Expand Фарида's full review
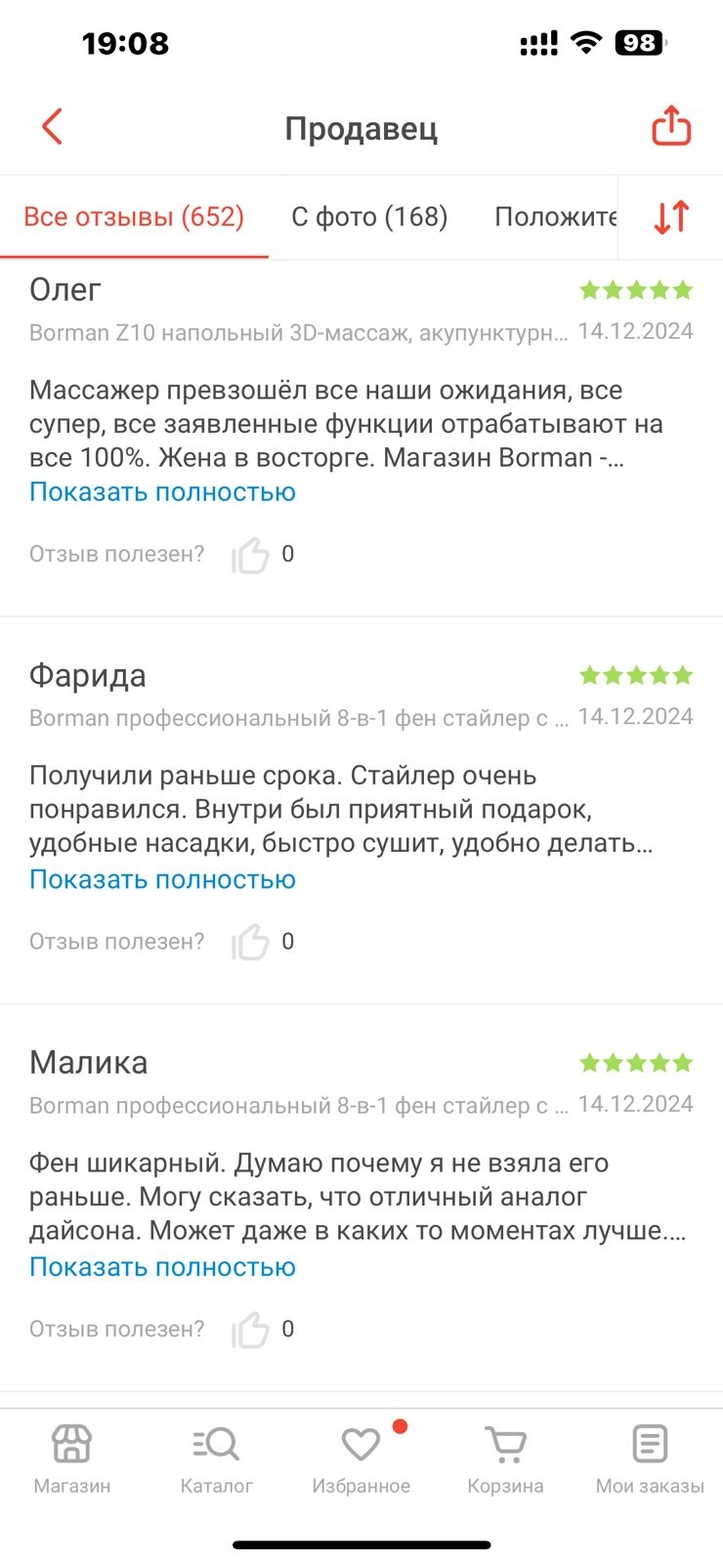The image size is (723, 1563). tap(162, 880)
